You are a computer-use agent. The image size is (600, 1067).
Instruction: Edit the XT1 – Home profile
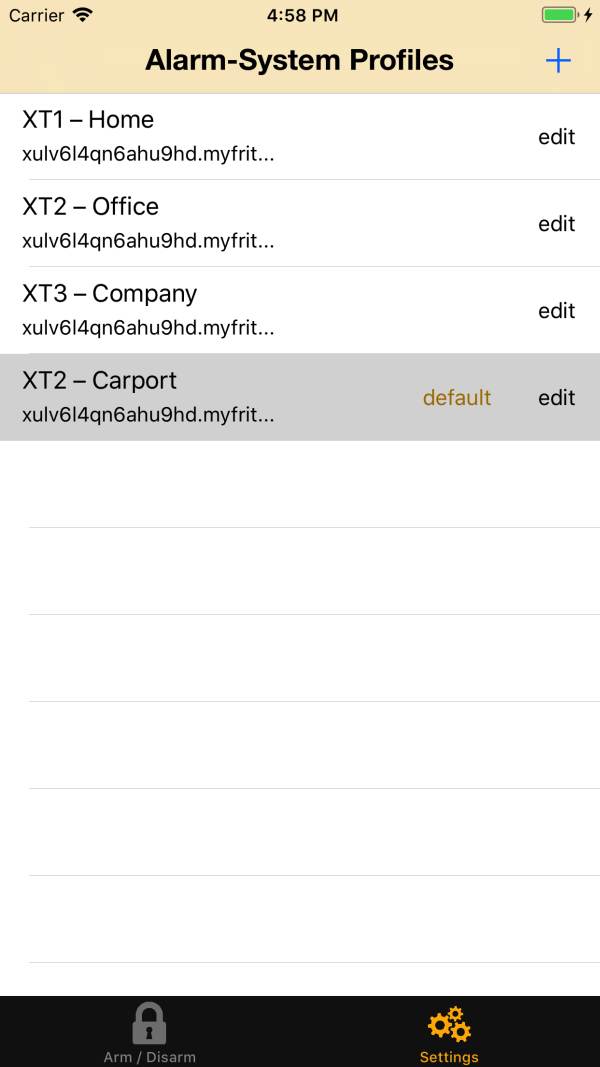click(556, 137)
